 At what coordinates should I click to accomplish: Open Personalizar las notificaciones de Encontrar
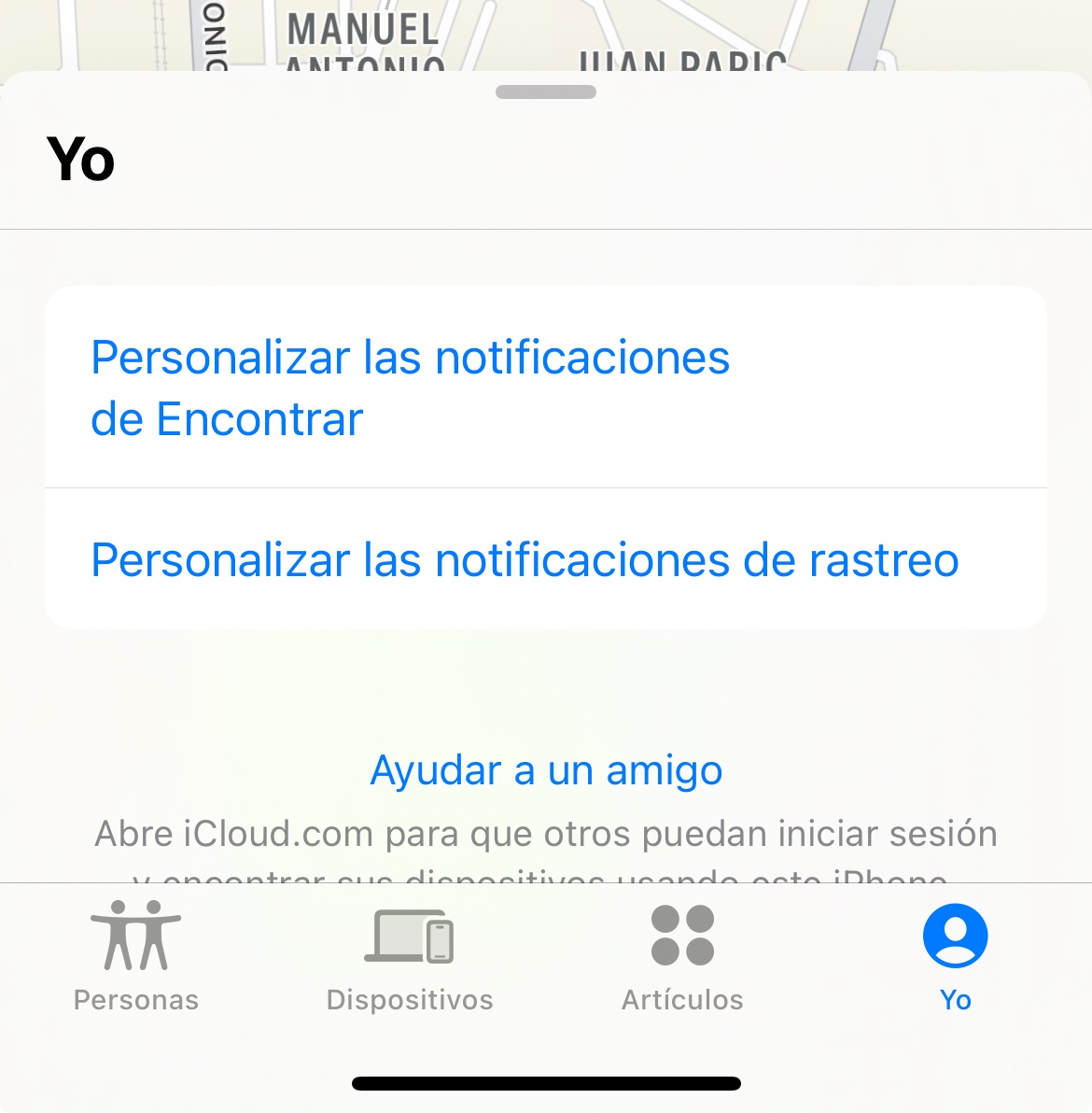point(411,387)
